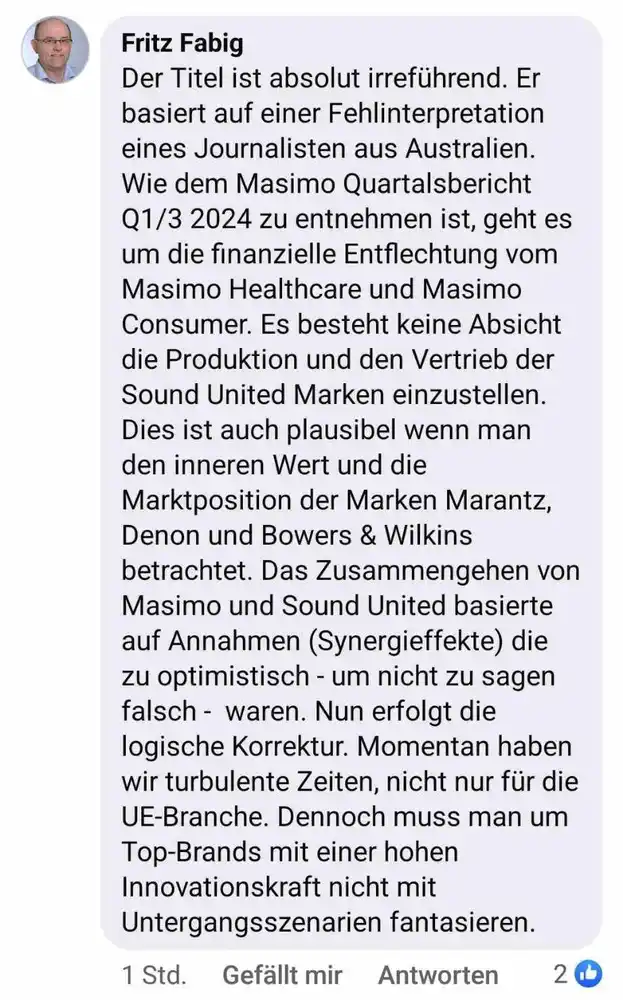
Task: Like the comment with Gefällt mir
Action: click(x=282, y=974)
